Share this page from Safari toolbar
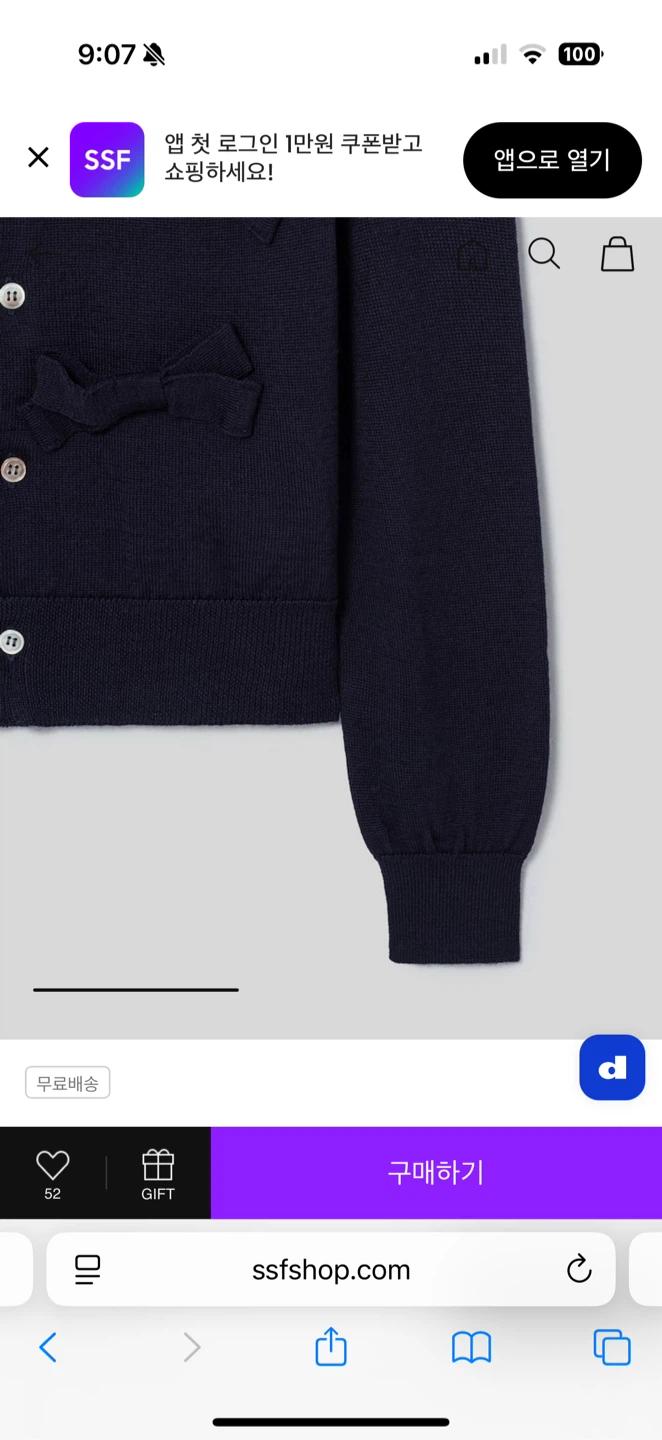662x1440 pixels. [331, 1346]
